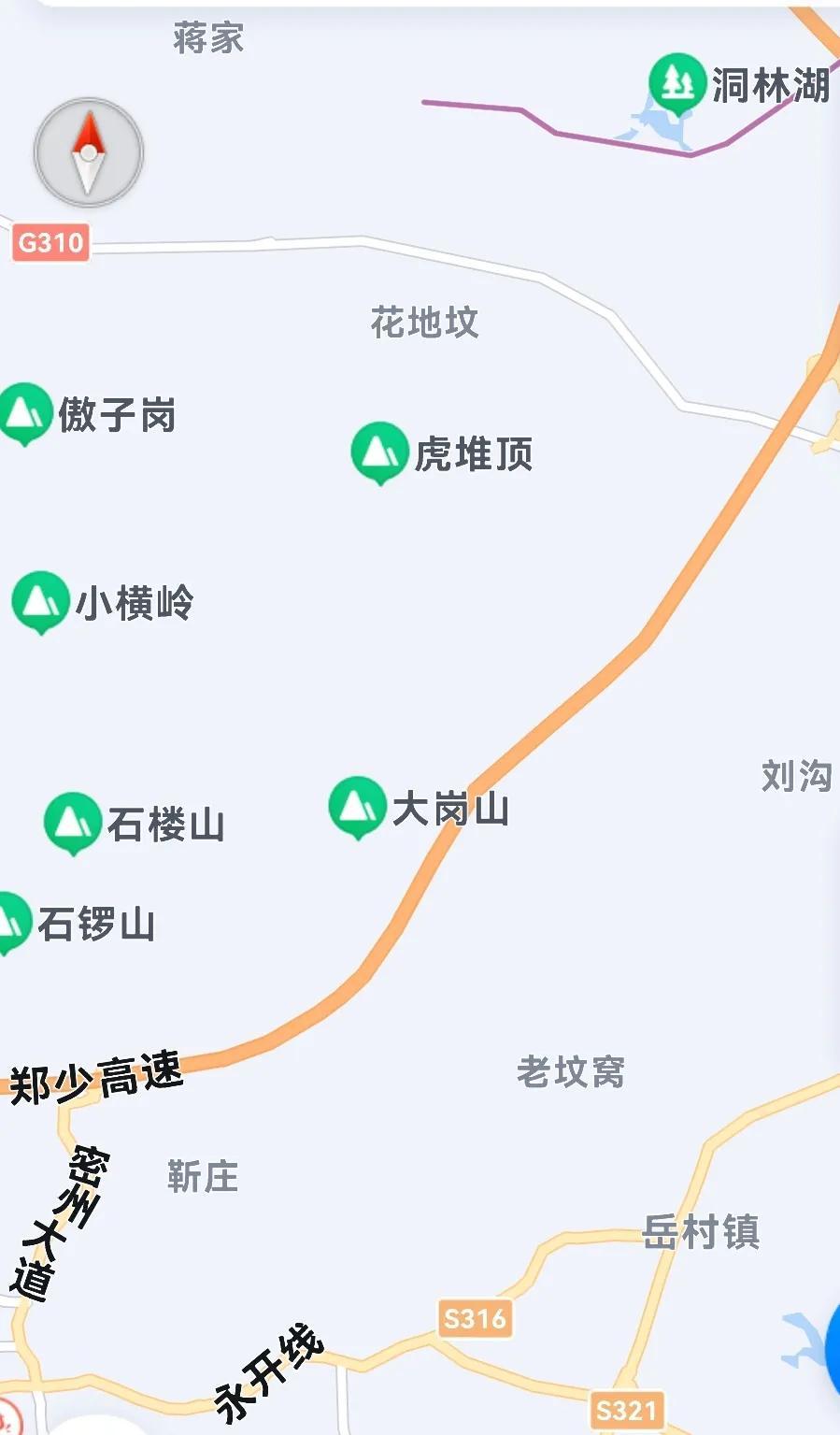The image size is (840, 1435).
Task: Open the 大岗山 mountain marker
Action: click(357, 808)
